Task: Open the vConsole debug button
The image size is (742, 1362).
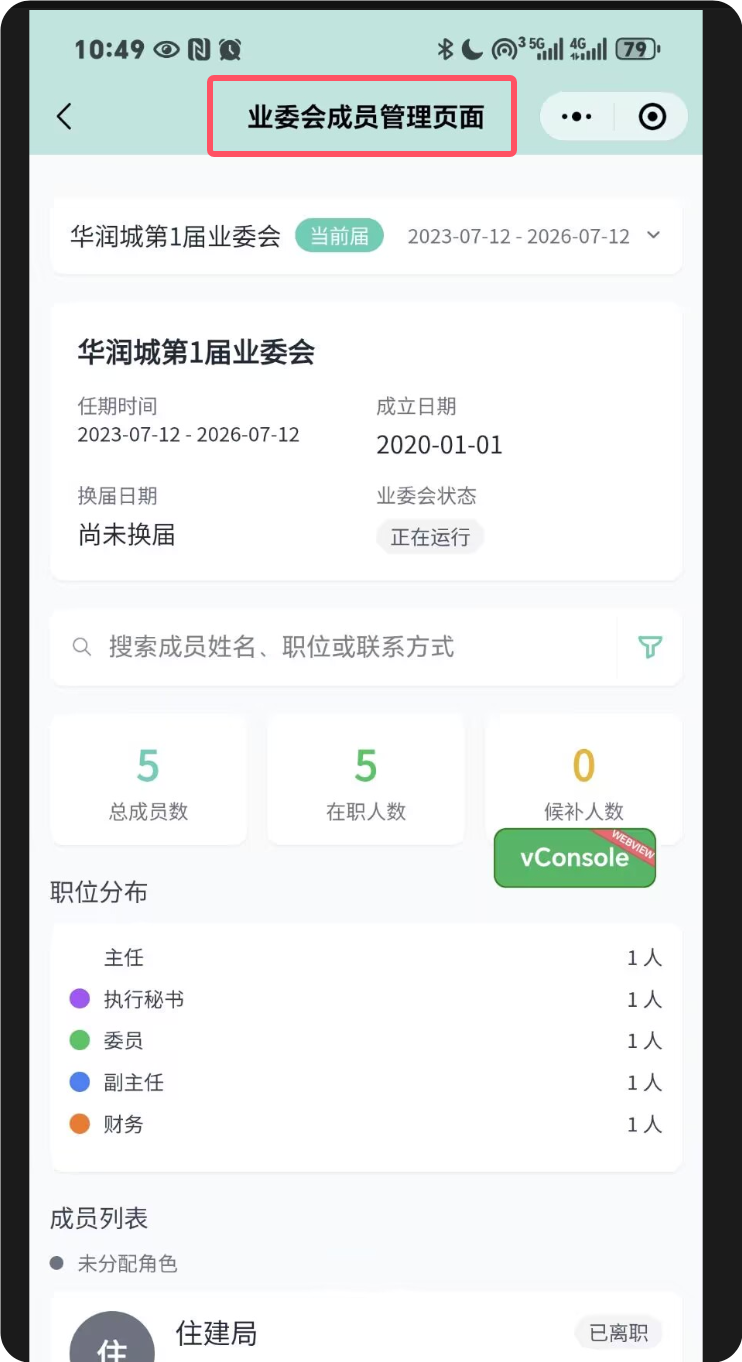Action: tap(575, 858)
